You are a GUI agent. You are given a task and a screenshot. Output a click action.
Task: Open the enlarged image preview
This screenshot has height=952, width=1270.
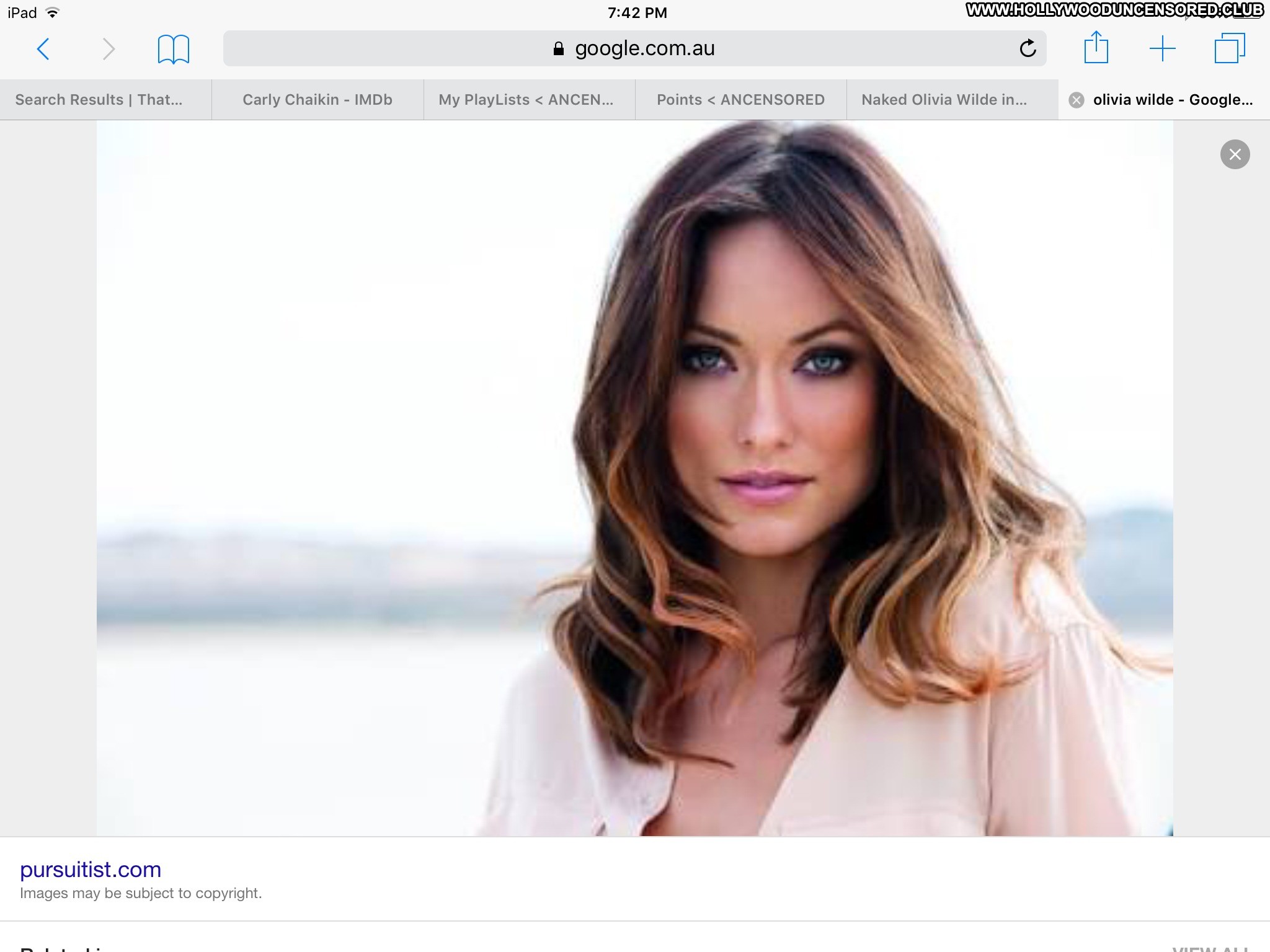click(x=634, y=478)
